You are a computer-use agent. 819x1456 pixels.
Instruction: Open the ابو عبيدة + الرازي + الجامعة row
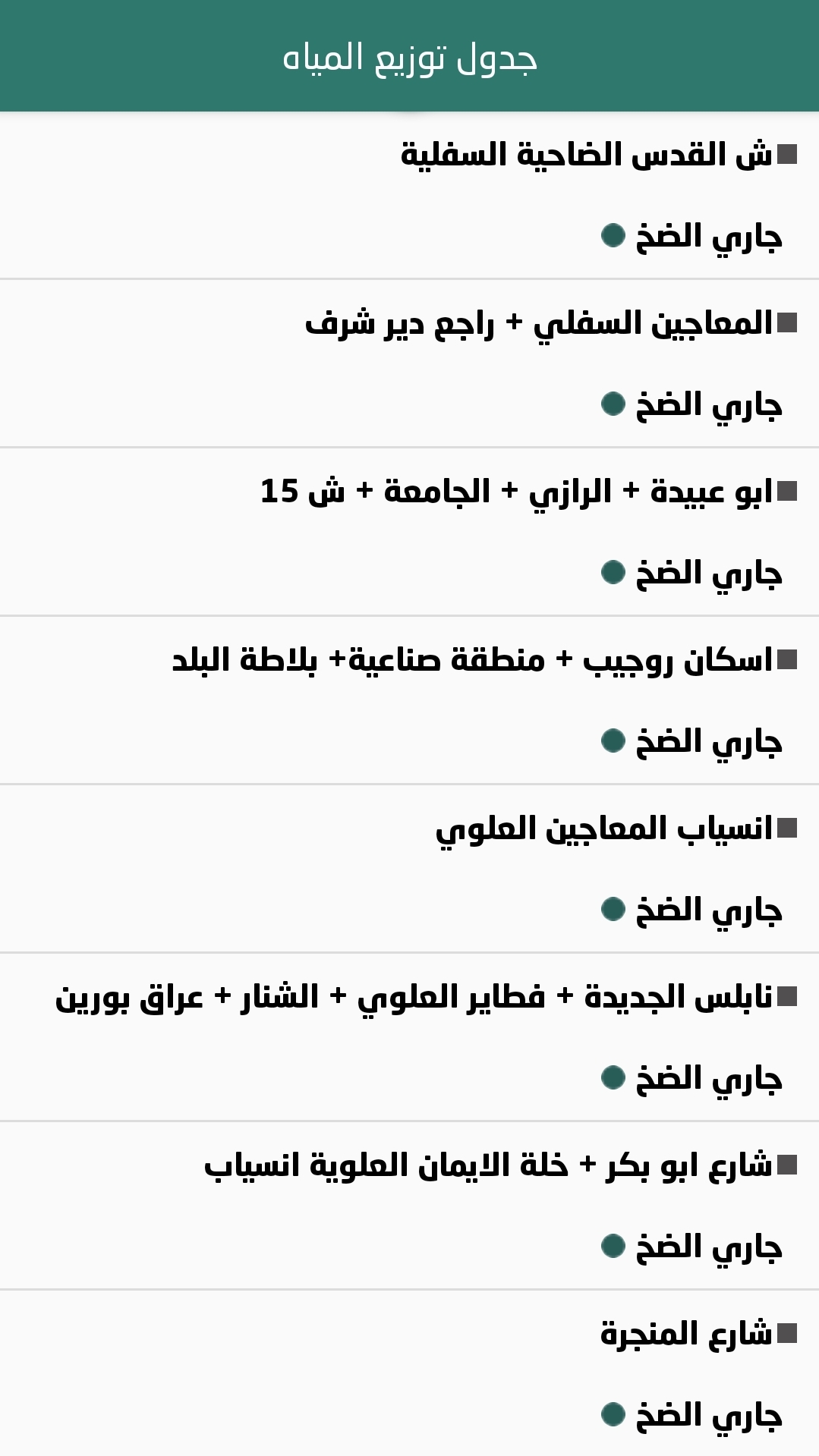coord(516,492)
